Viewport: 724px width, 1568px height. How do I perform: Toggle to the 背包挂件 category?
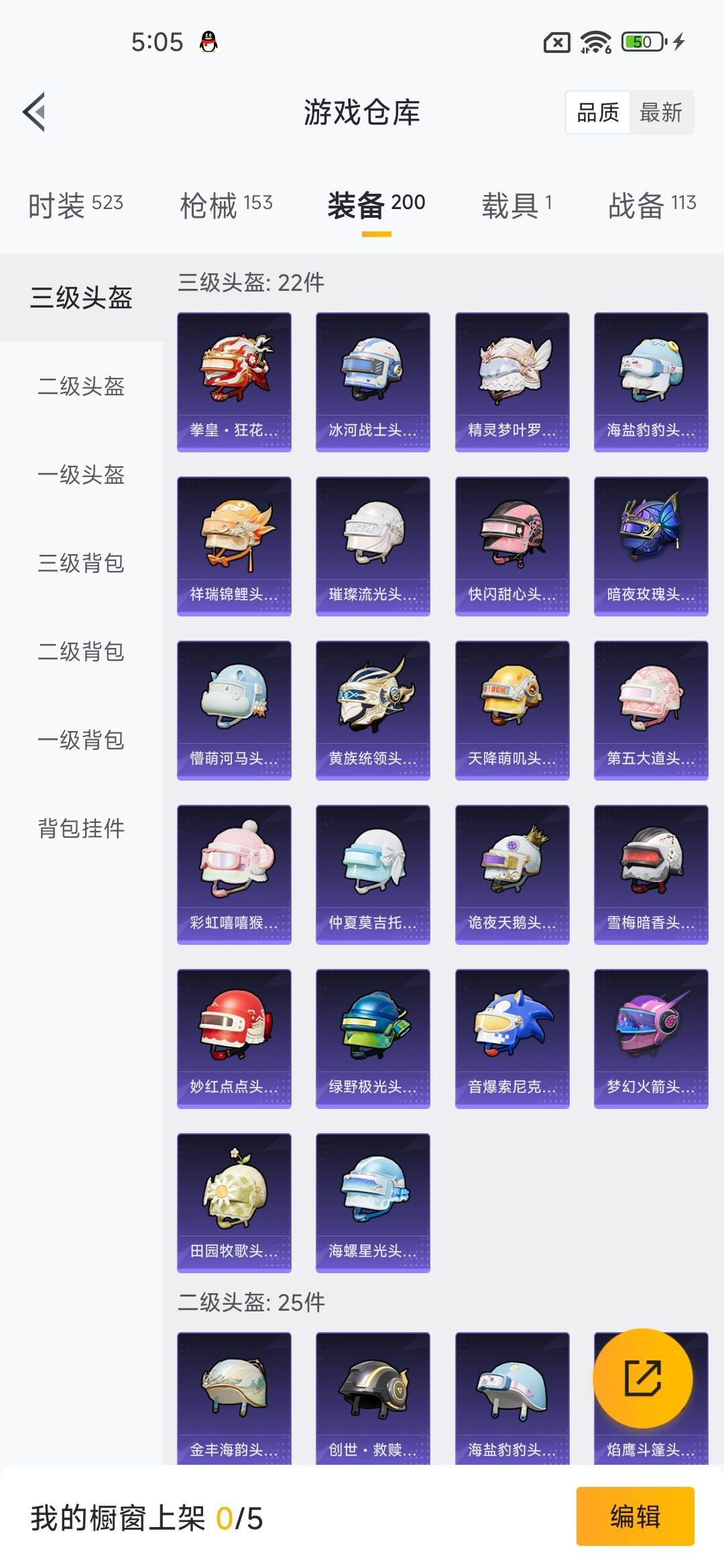80,829
